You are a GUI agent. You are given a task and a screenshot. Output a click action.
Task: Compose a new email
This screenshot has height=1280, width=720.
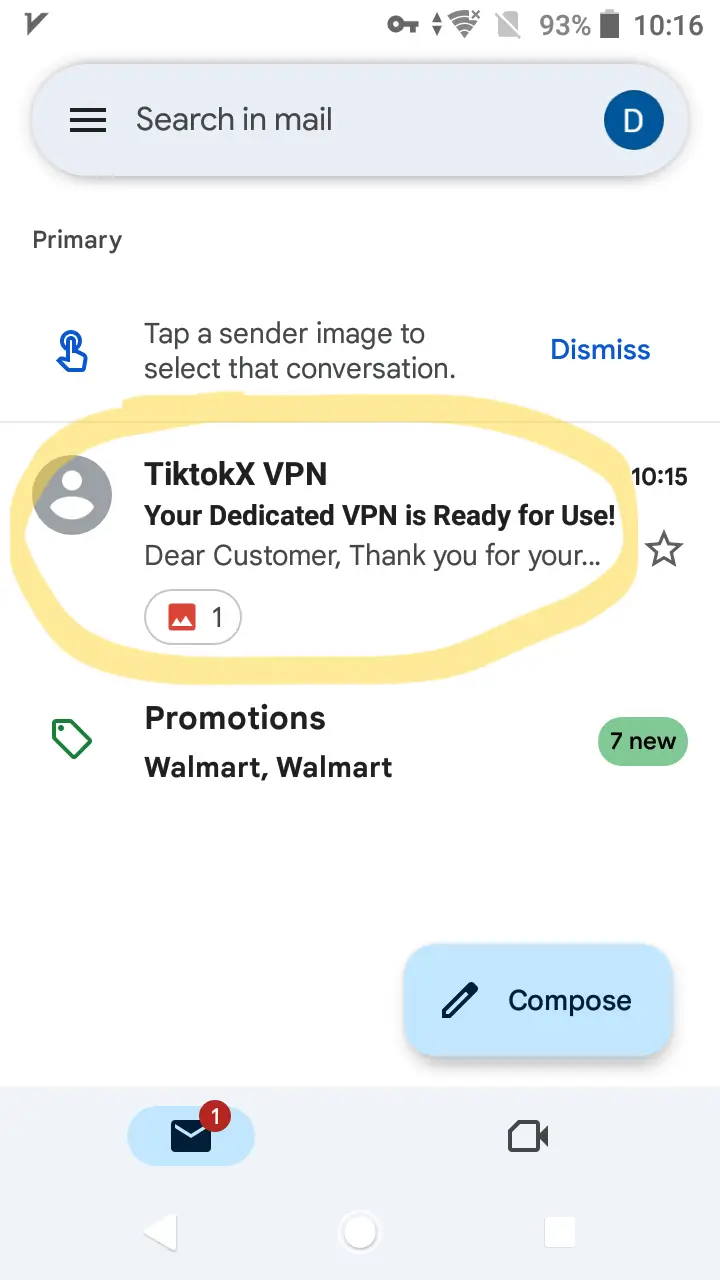pyautogui.click(x=538, y=1000)
